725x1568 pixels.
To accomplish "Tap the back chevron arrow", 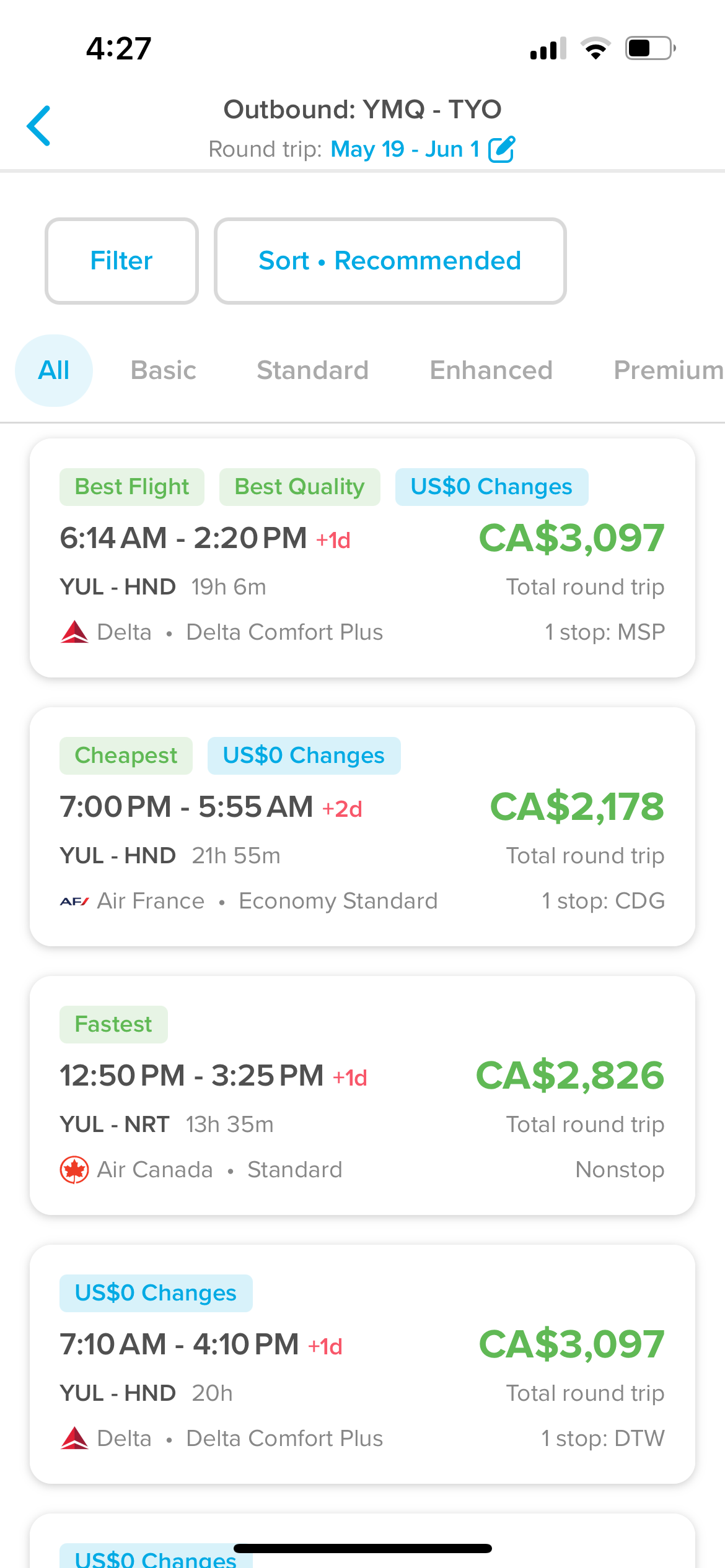I will pos(38,126).
